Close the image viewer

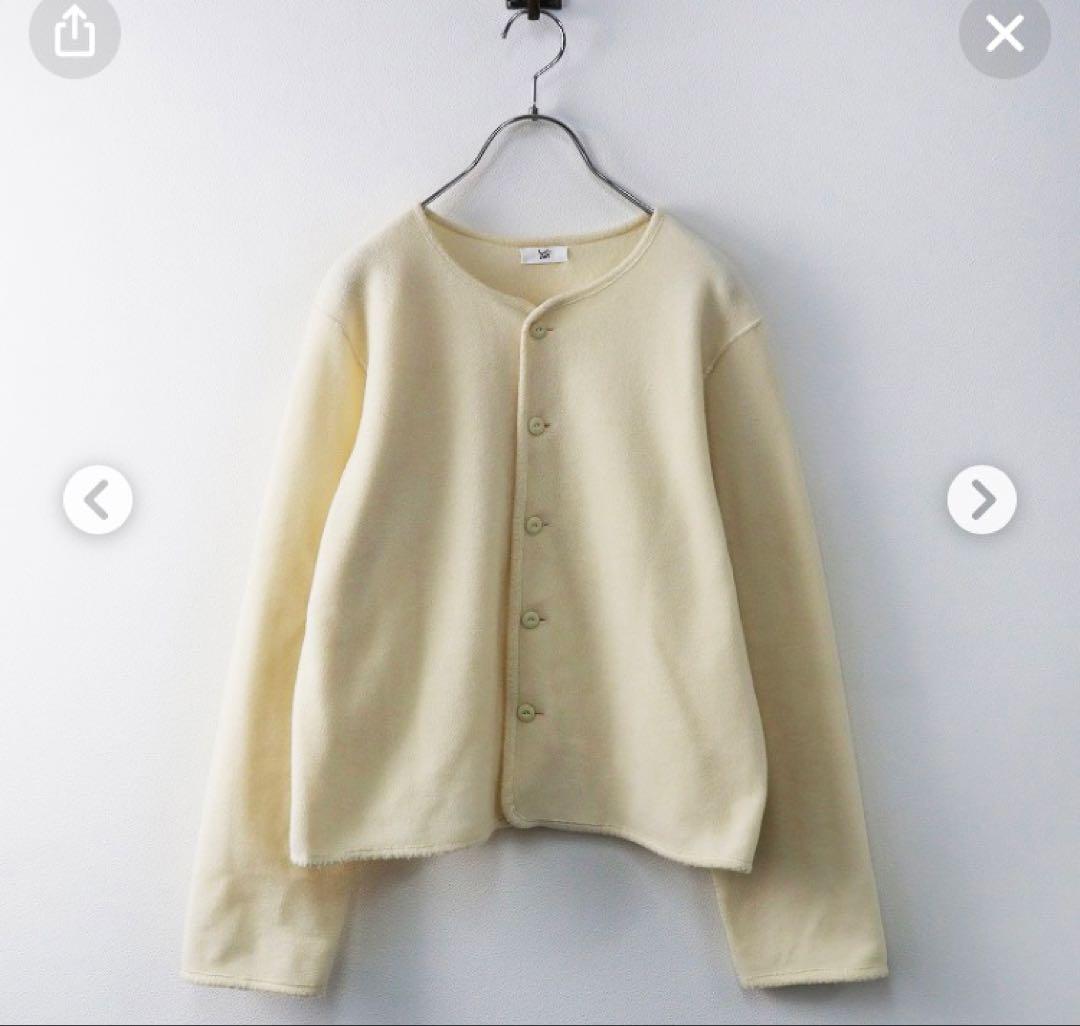[1004, 34]
